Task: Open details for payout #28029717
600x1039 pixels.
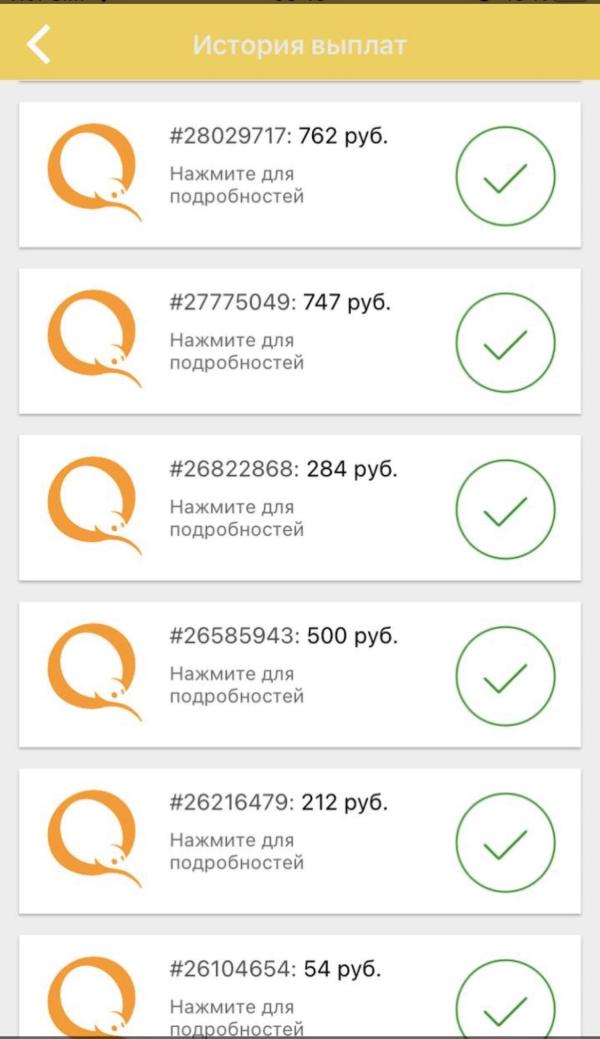Action: click(x=299, y=174)
